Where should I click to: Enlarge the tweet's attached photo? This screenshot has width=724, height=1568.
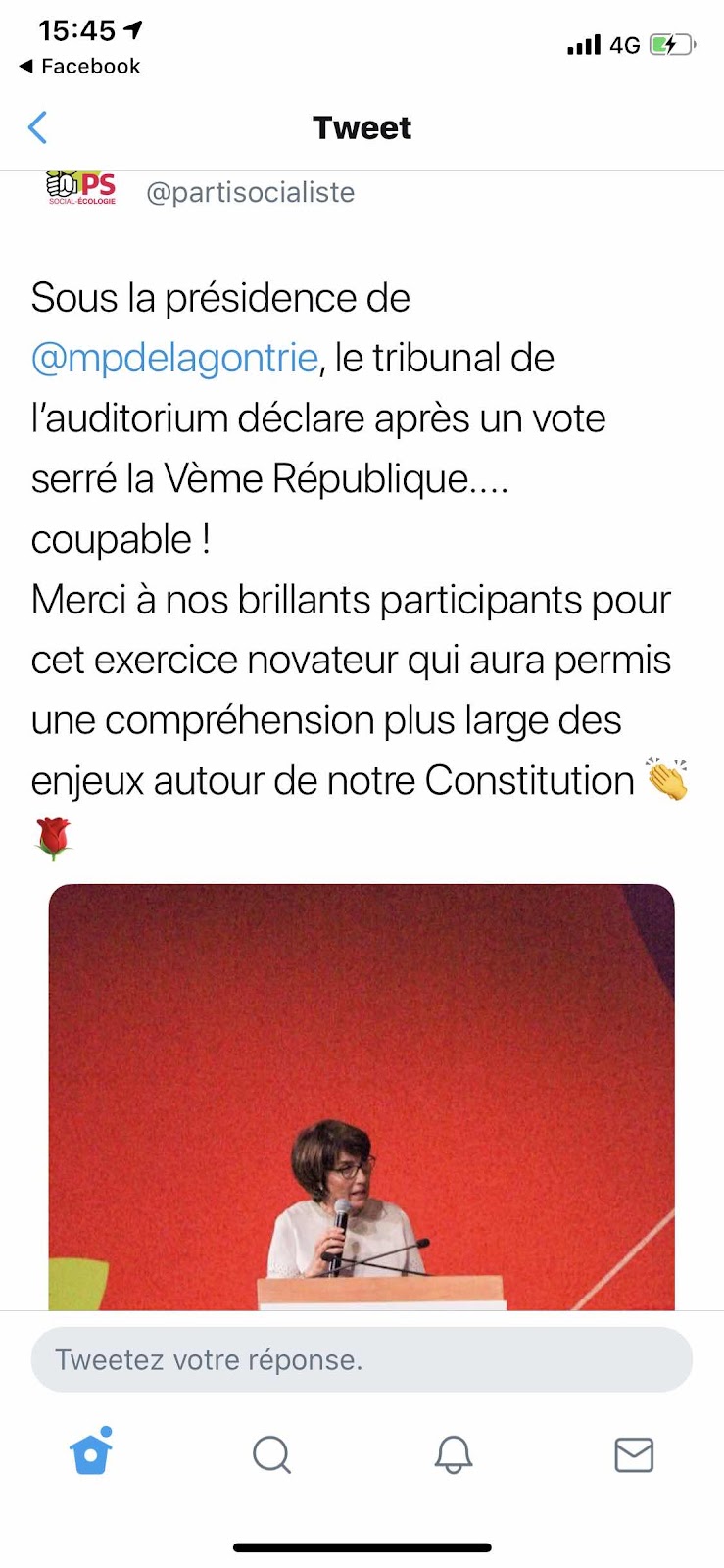[x=362, y=1096]
